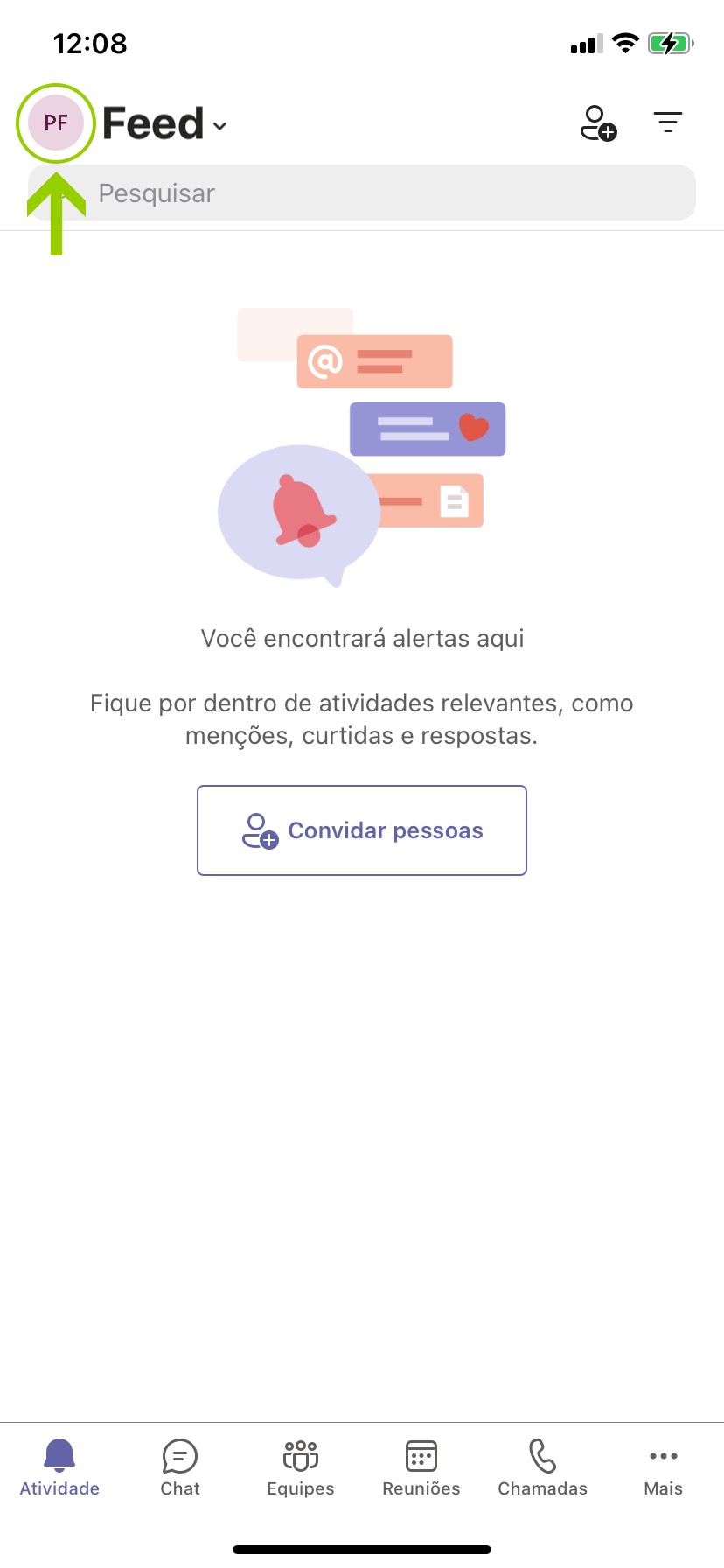
Task: Open the filter options icon
Action: coord(668,122)
